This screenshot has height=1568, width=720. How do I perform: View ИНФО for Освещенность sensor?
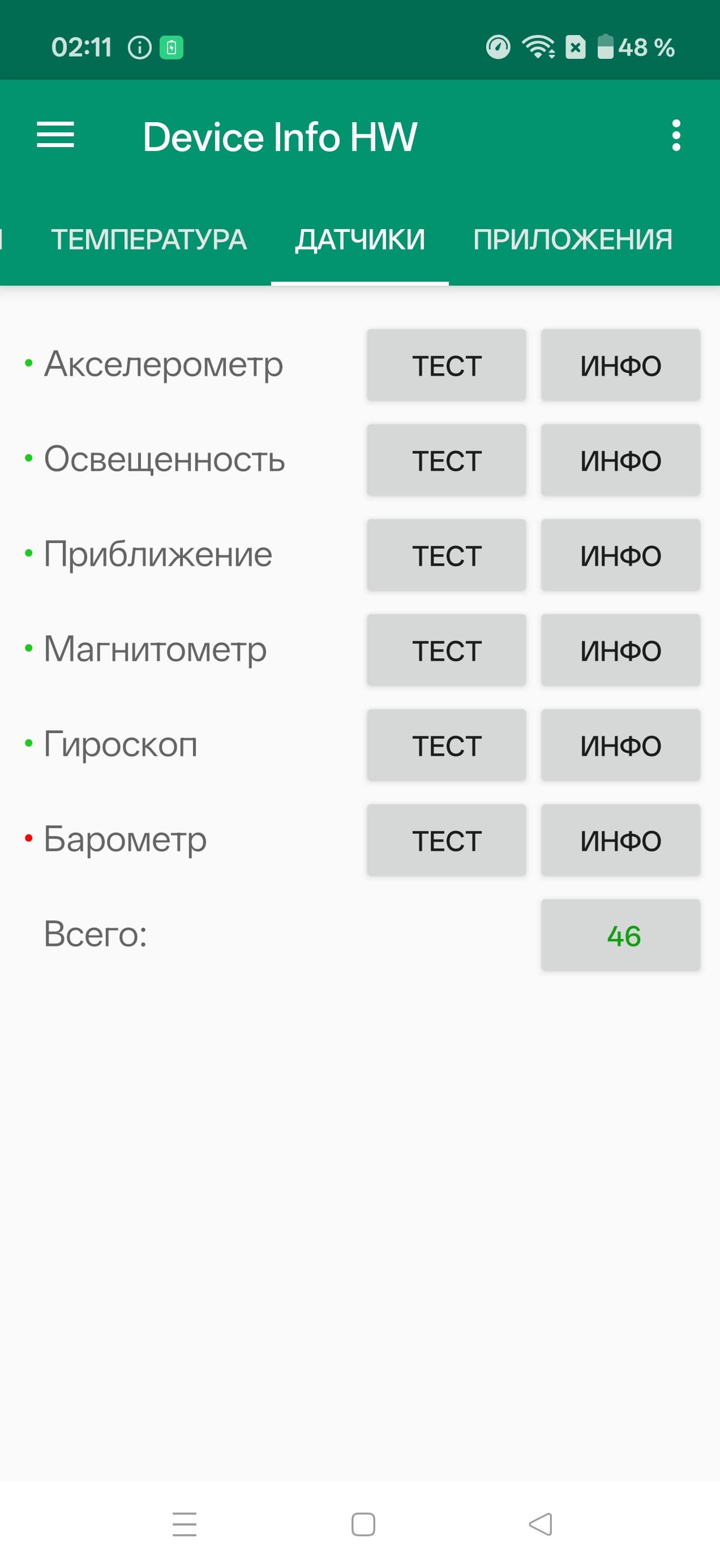pyautogui.click(x=621, y=460)
